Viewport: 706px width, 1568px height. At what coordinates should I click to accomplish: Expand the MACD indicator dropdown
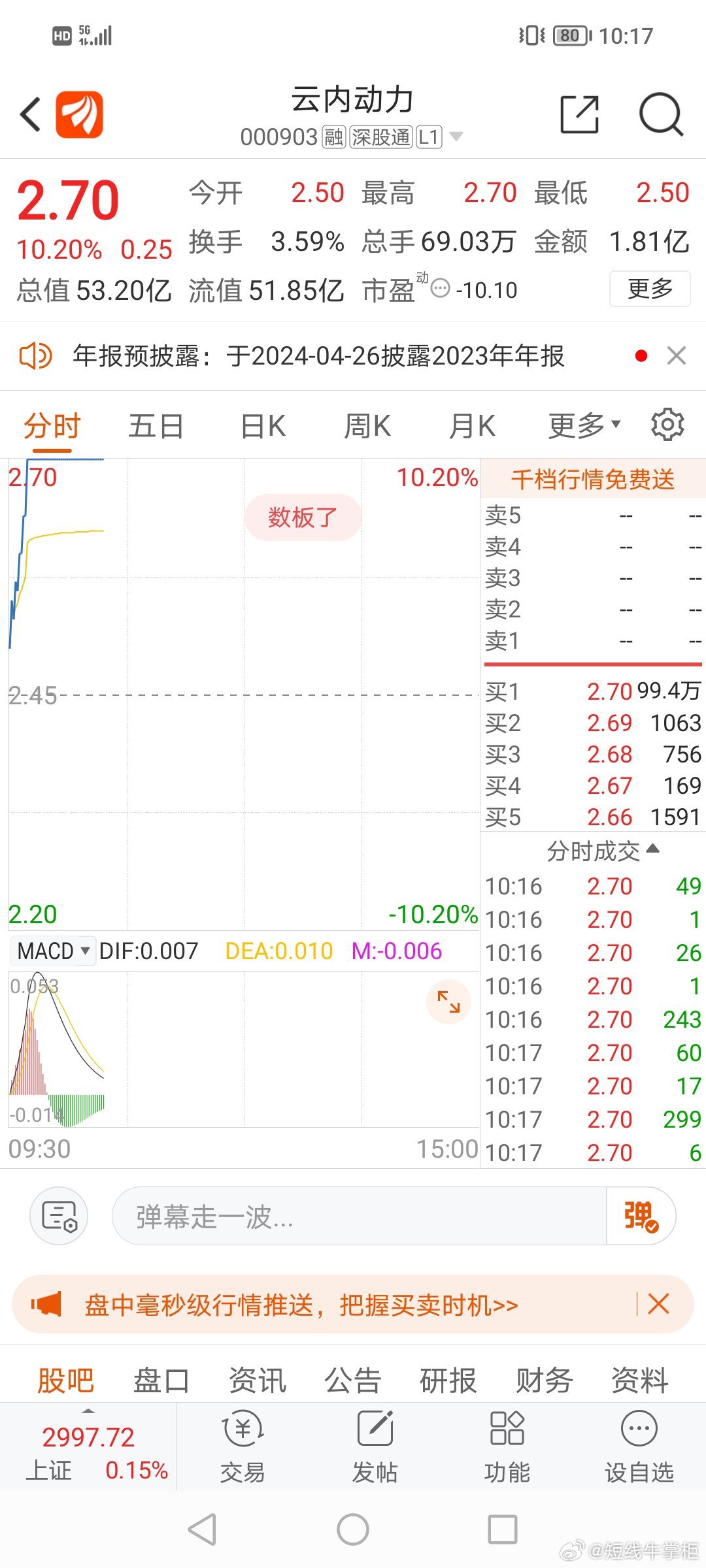pos(52,951)
